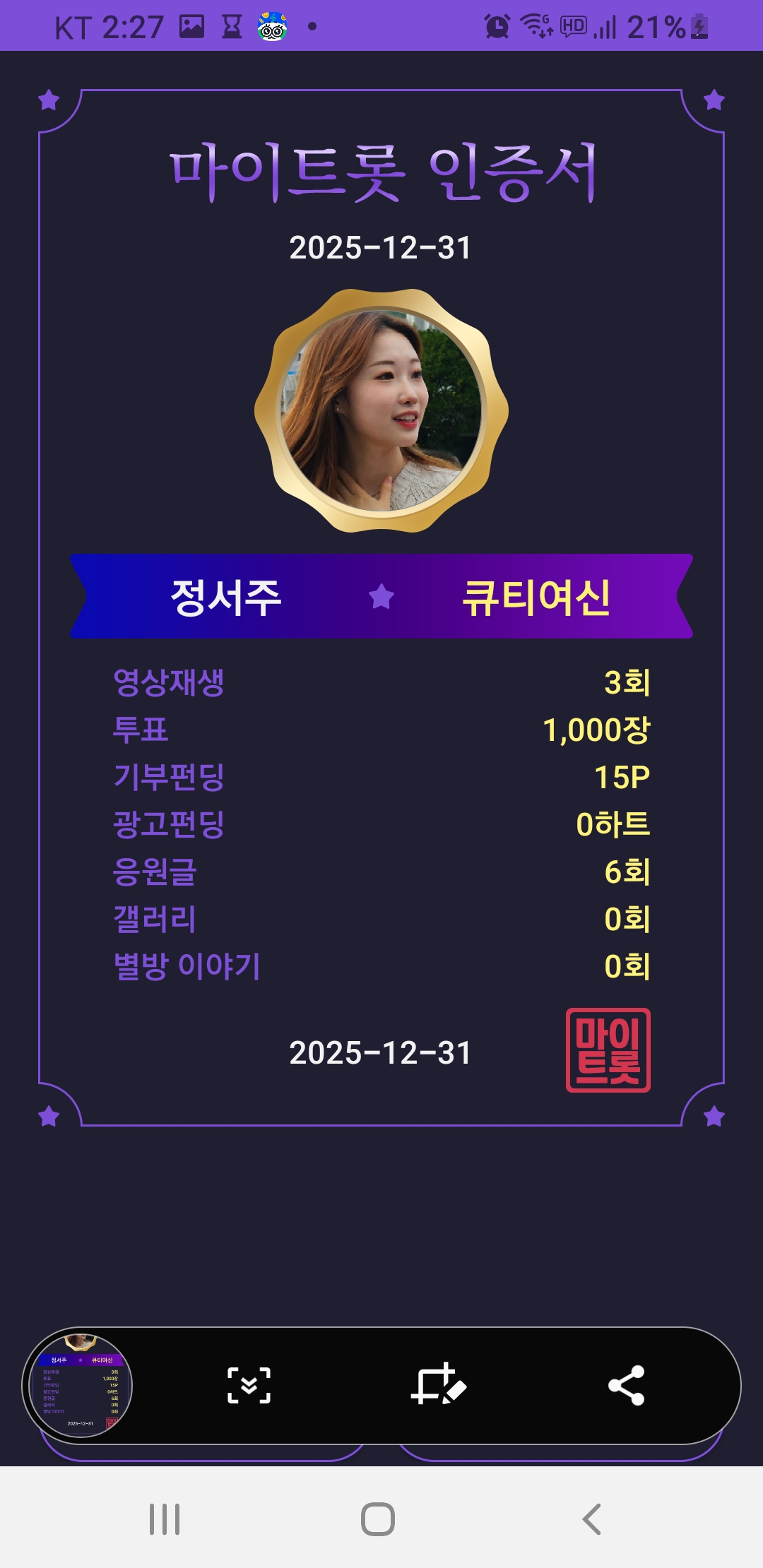The width and height of the screenshot is (763, 1568).
Task: Go back using the navigation bar
Action: click(592, 1519)
